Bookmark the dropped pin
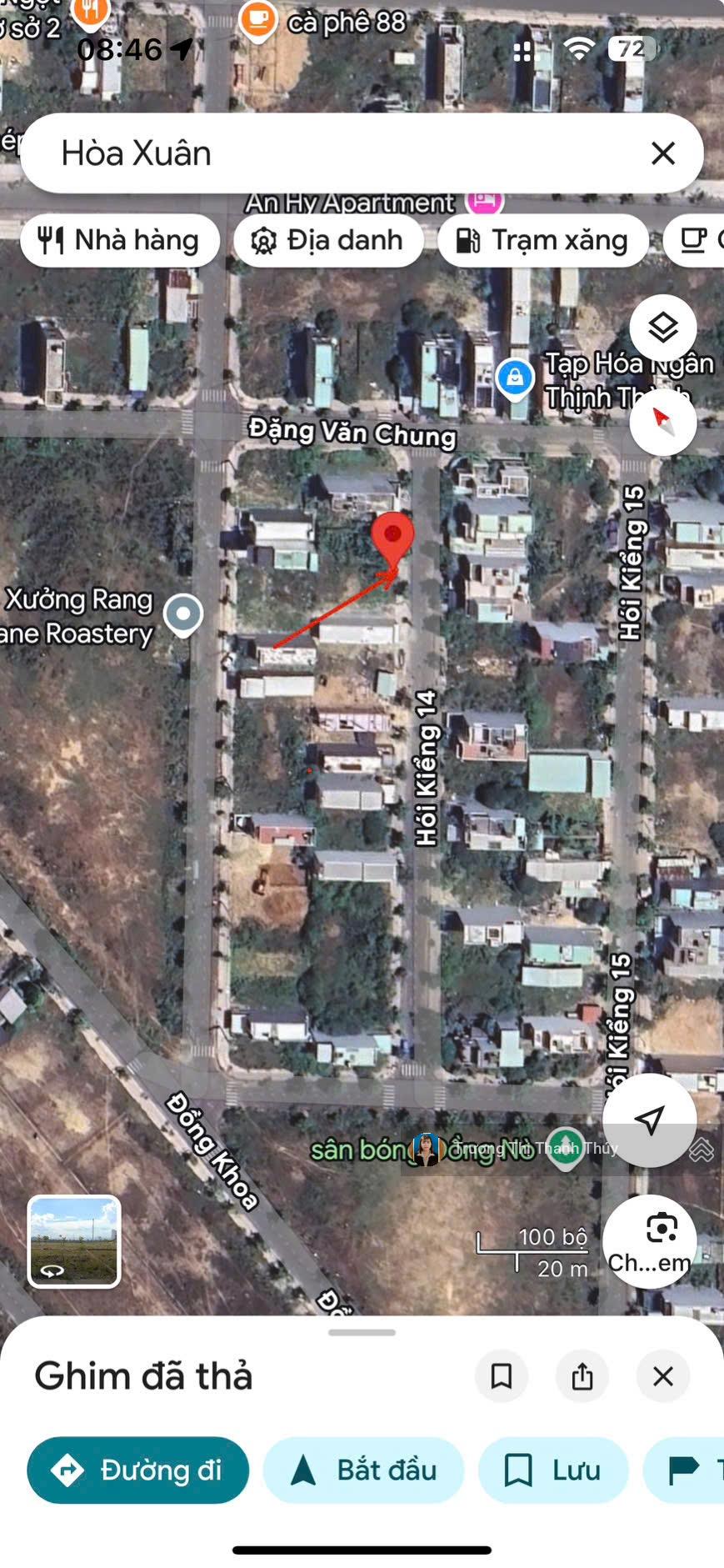 tap(502, 1376)
